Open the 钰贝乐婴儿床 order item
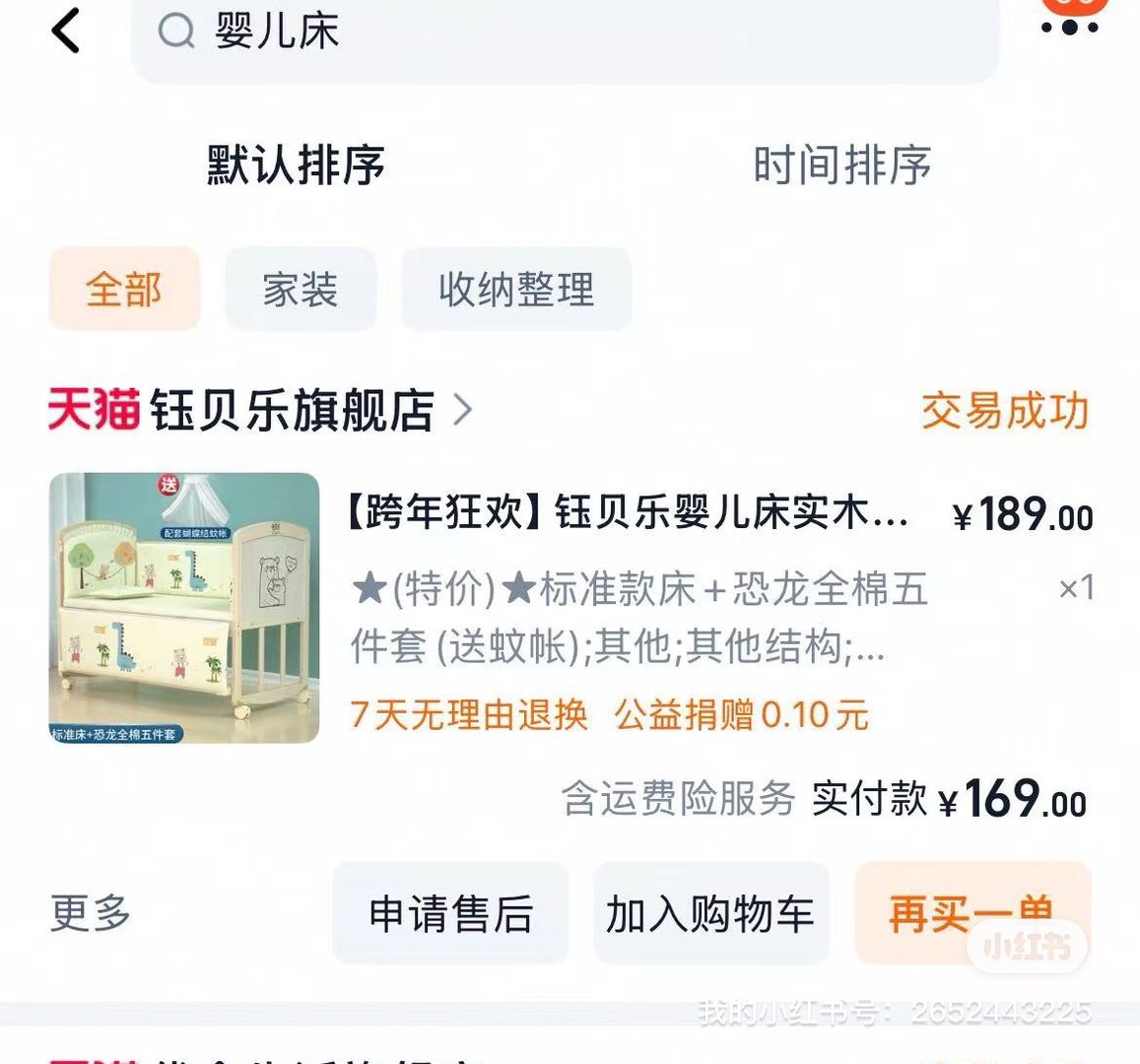1140x1064 pixels. pyautogui.click(x=631, y=581)
